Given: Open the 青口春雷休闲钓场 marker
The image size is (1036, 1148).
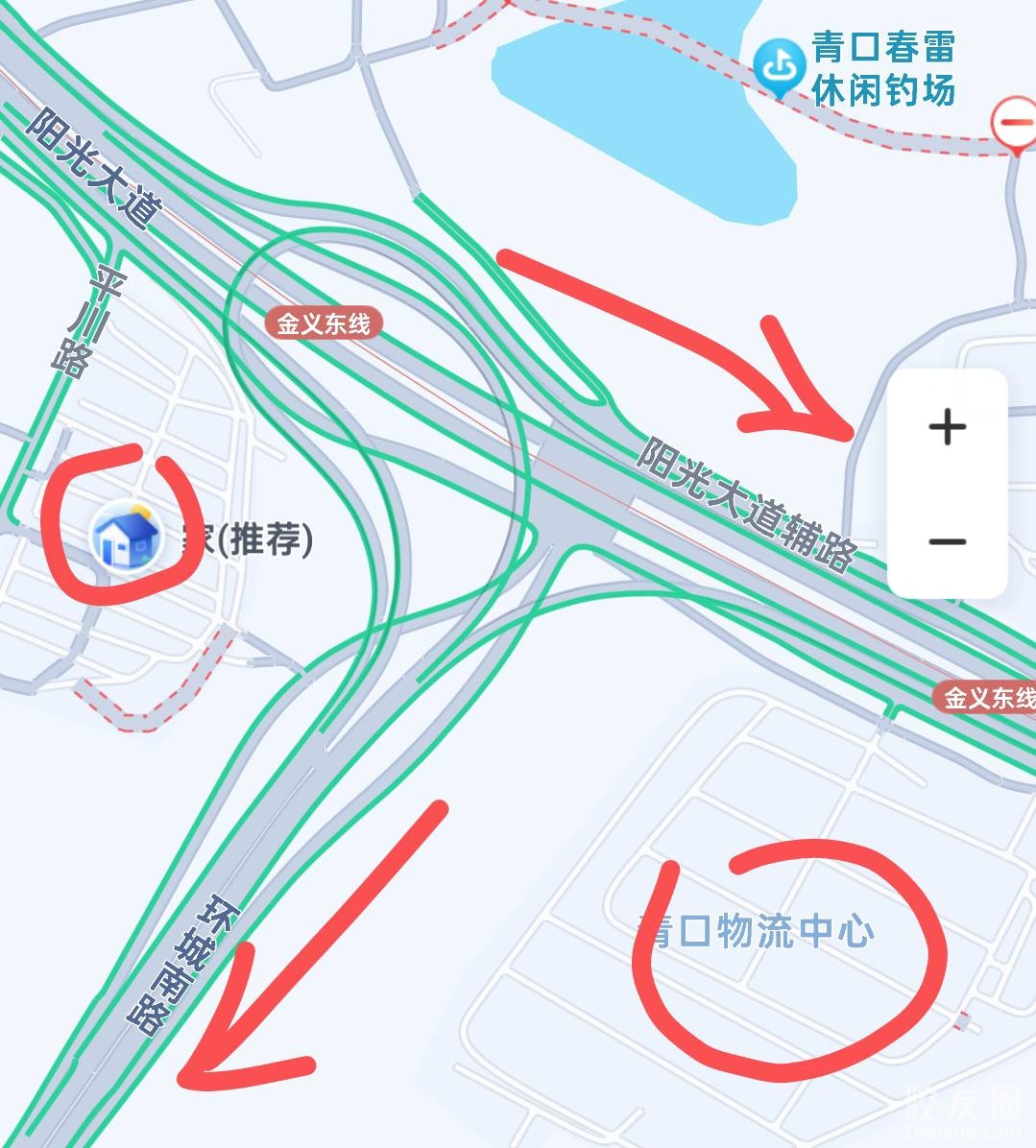Looking at the screenshot, I should pos(778,67).
